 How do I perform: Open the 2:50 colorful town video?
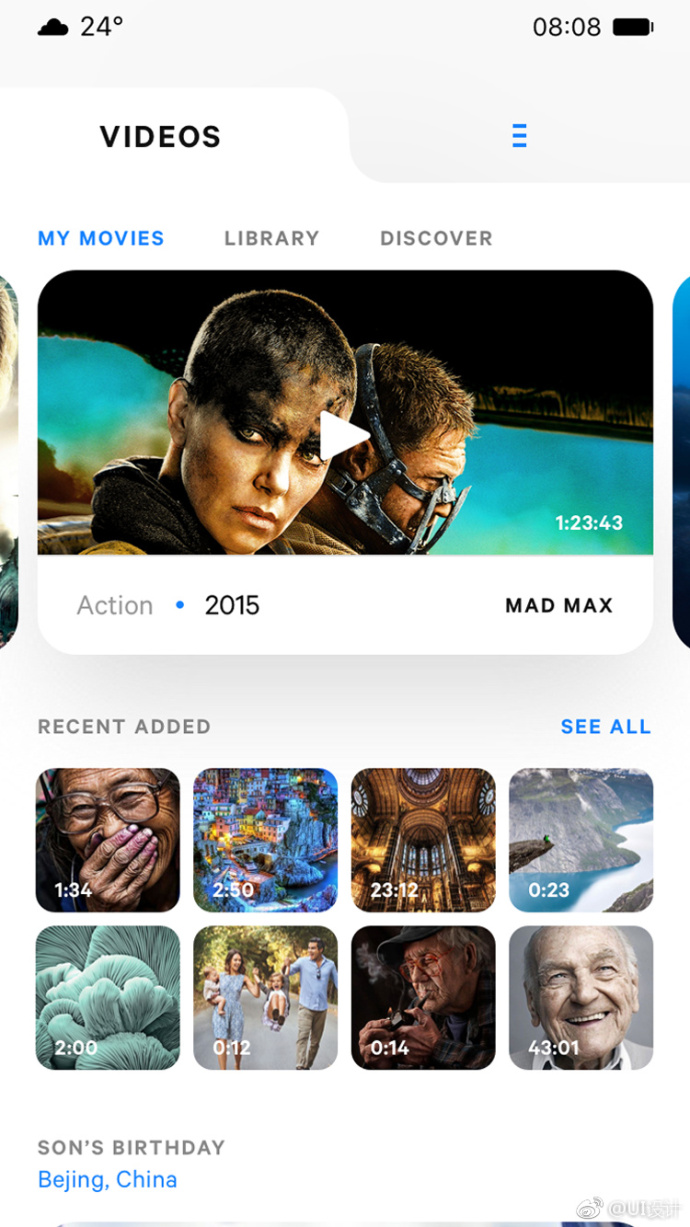265,840
